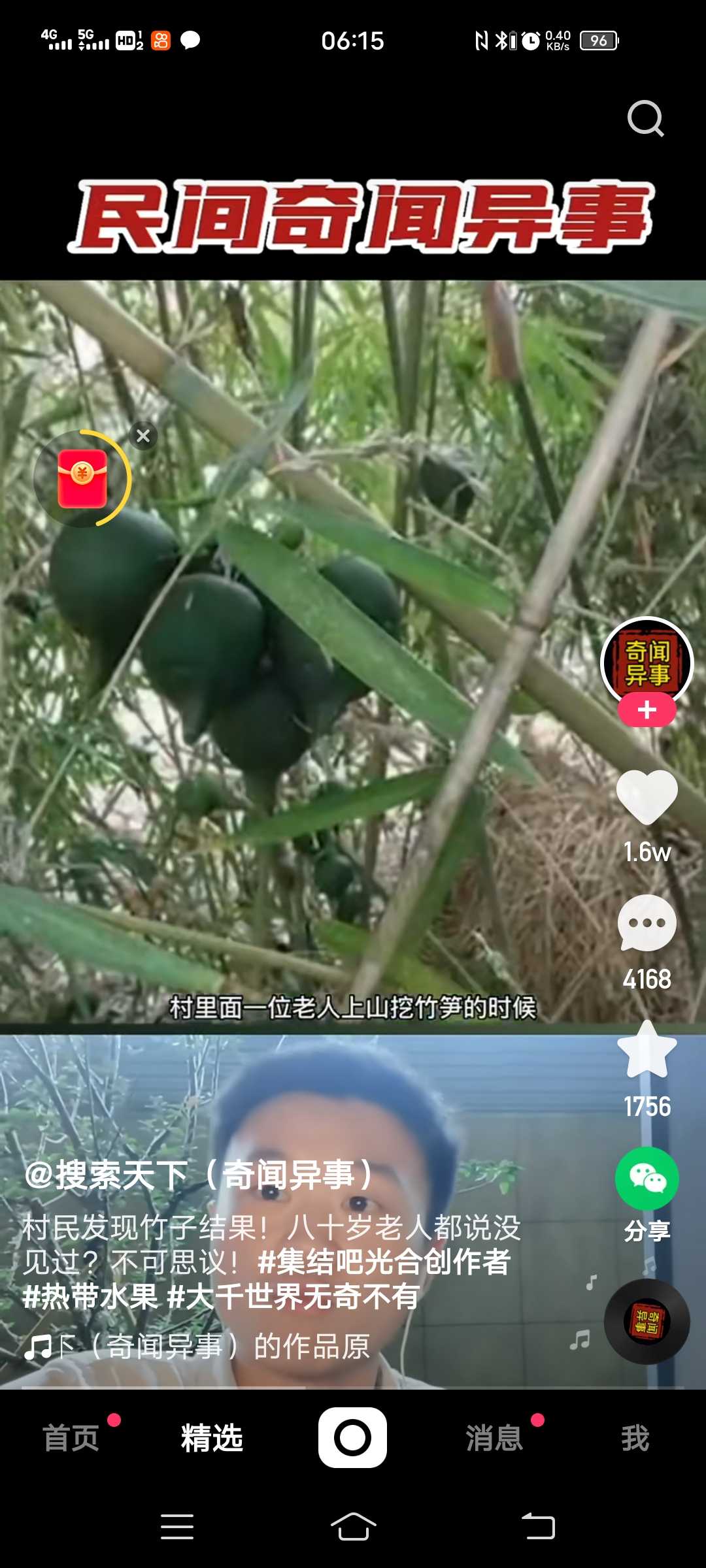Go to the 消息 tab
This screenshot has height=1568, width=706.
494,1438
